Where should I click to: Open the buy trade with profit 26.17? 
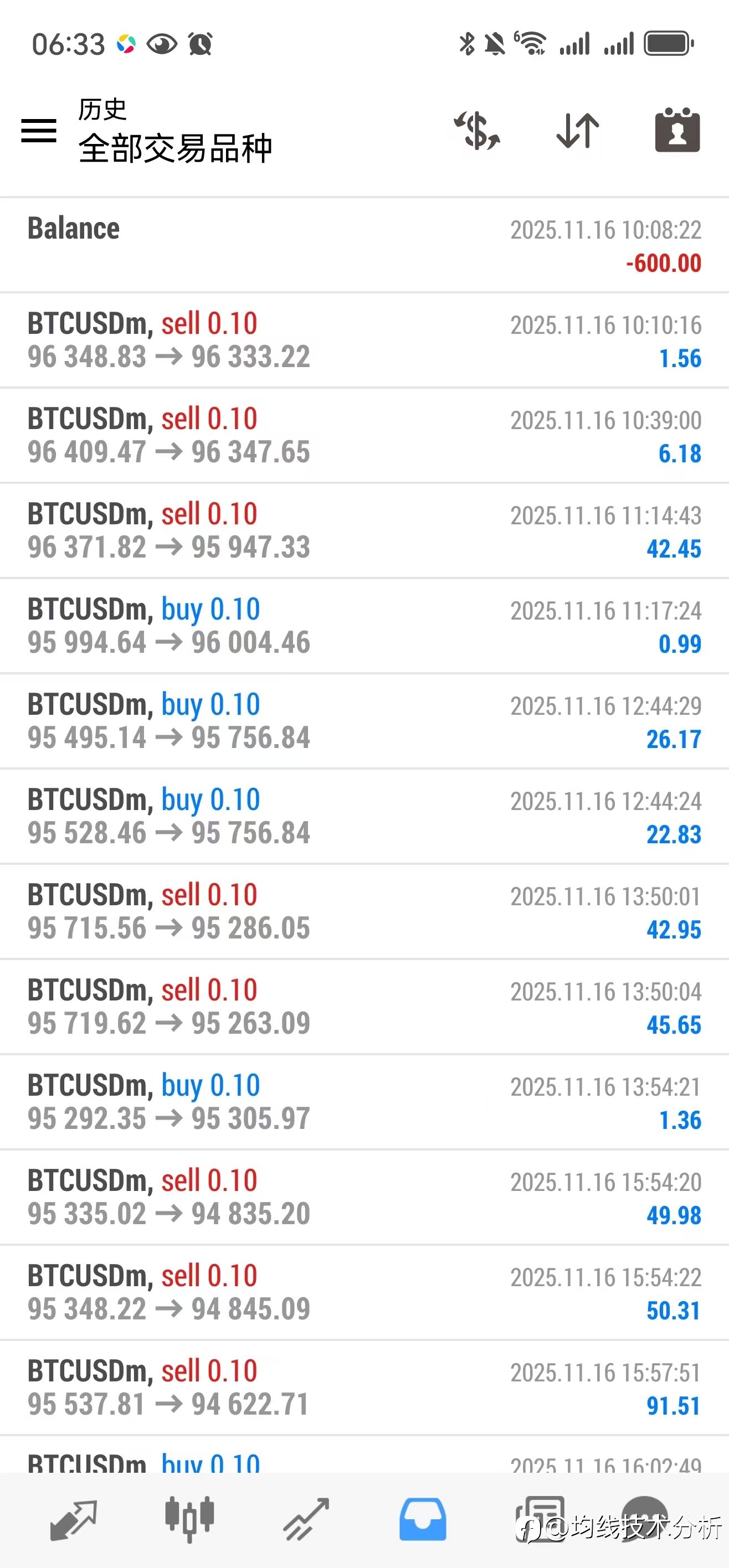pos(364,721)
